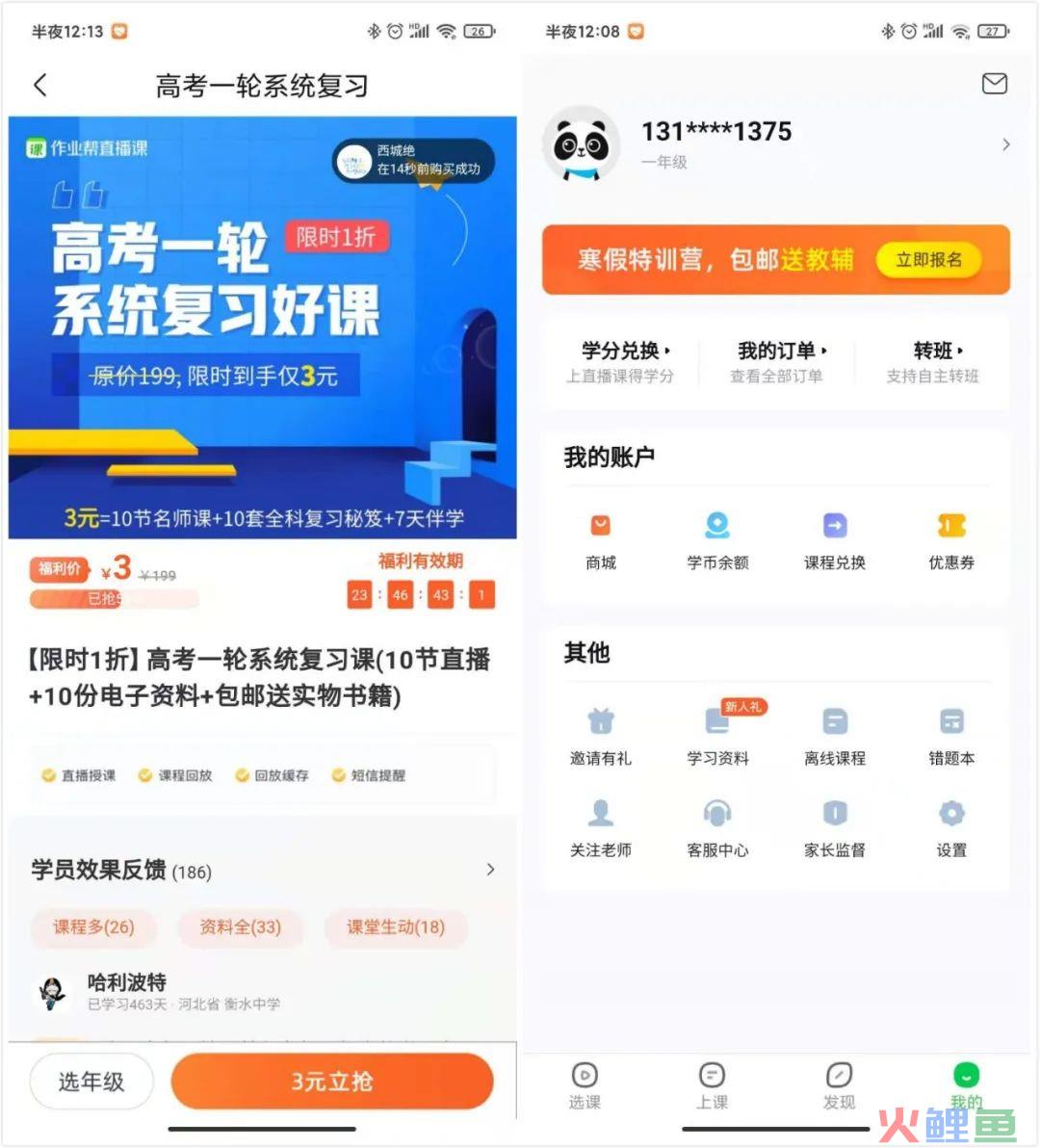
Task: Open profile 131****1375 details
Action: (1005, 144)
